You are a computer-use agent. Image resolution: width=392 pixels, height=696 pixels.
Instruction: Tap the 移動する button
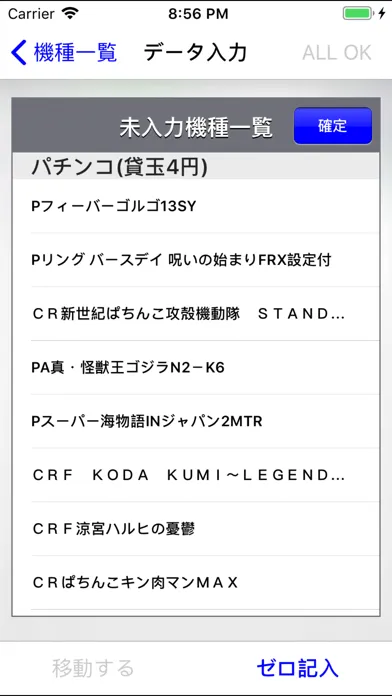[x=93, y=668]
